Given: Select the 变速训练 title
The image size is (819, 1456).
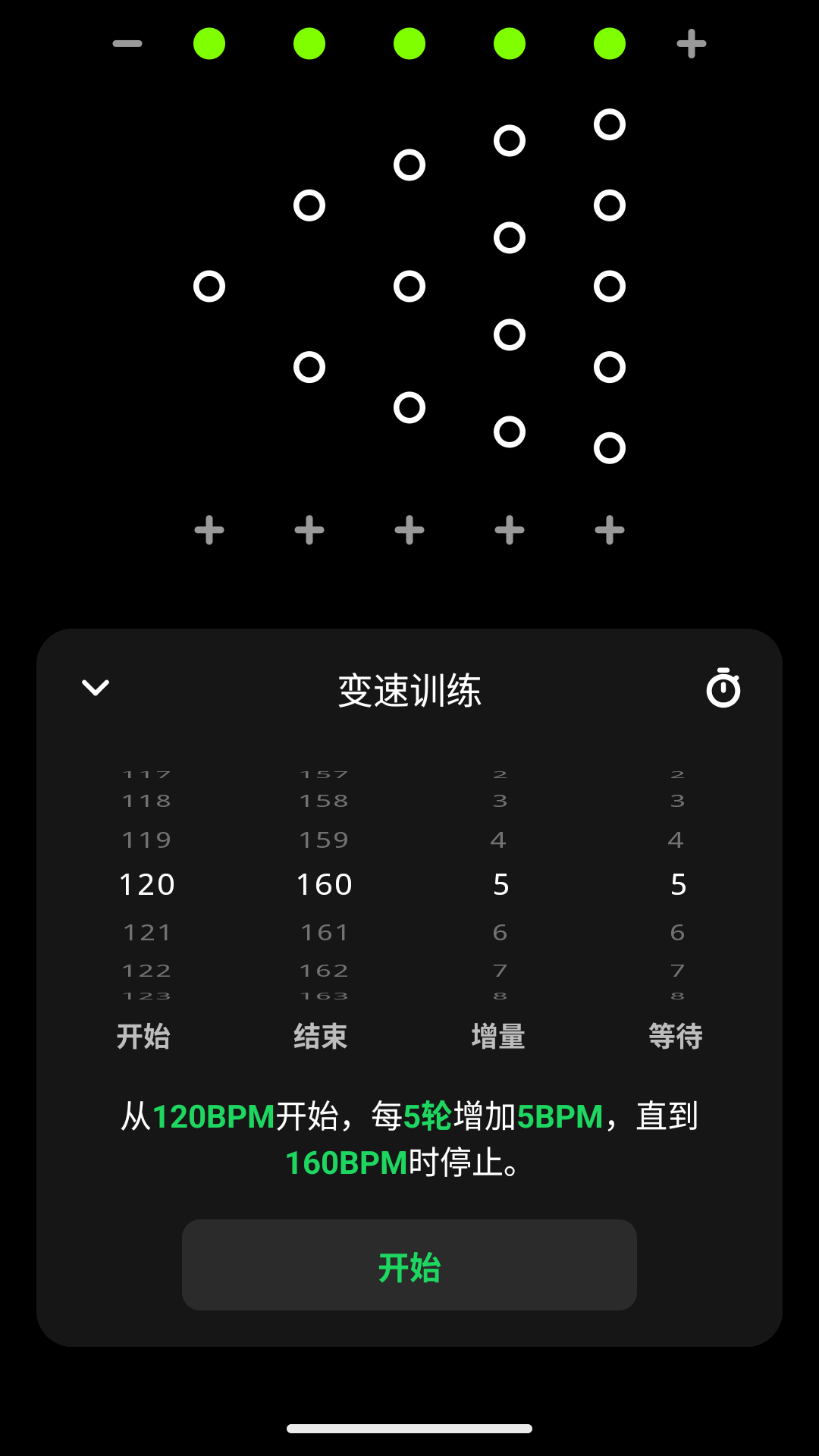Looking at the screenshot, I should (409, 690).
